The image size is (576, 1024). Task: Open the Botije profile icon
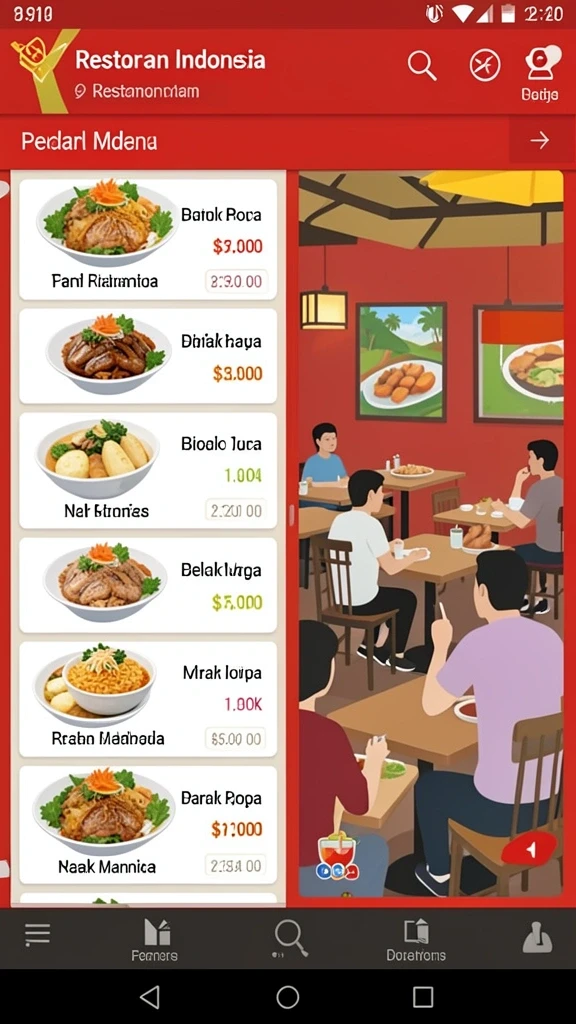[540, 73]
